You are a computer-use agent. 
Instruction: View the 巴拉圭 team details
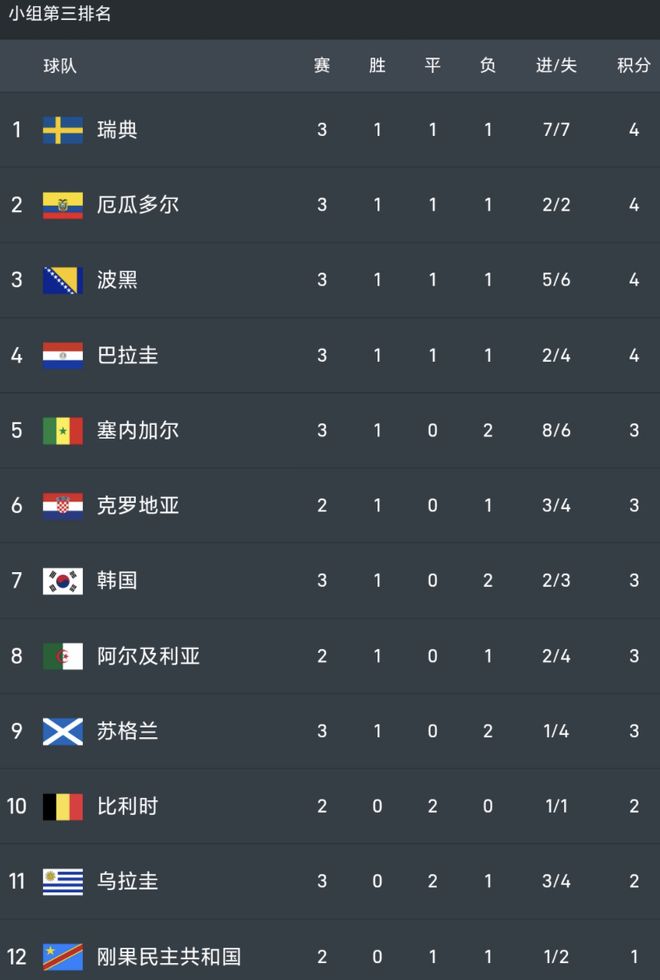point(330,355)
